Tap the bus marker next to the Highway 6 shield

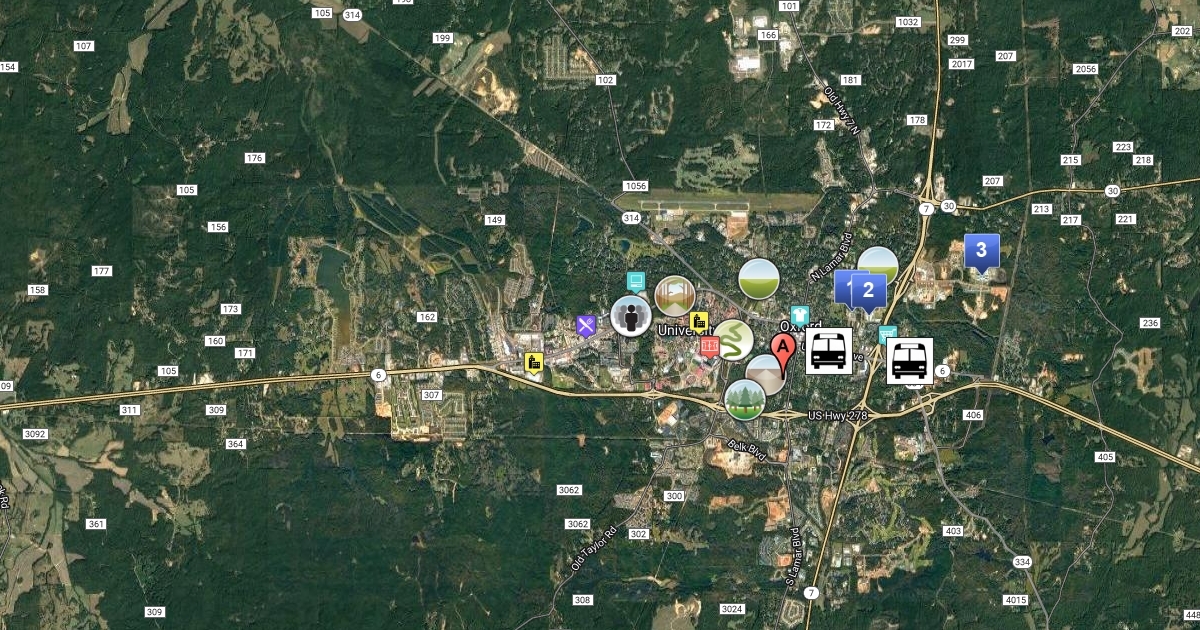tap(910, 361)
